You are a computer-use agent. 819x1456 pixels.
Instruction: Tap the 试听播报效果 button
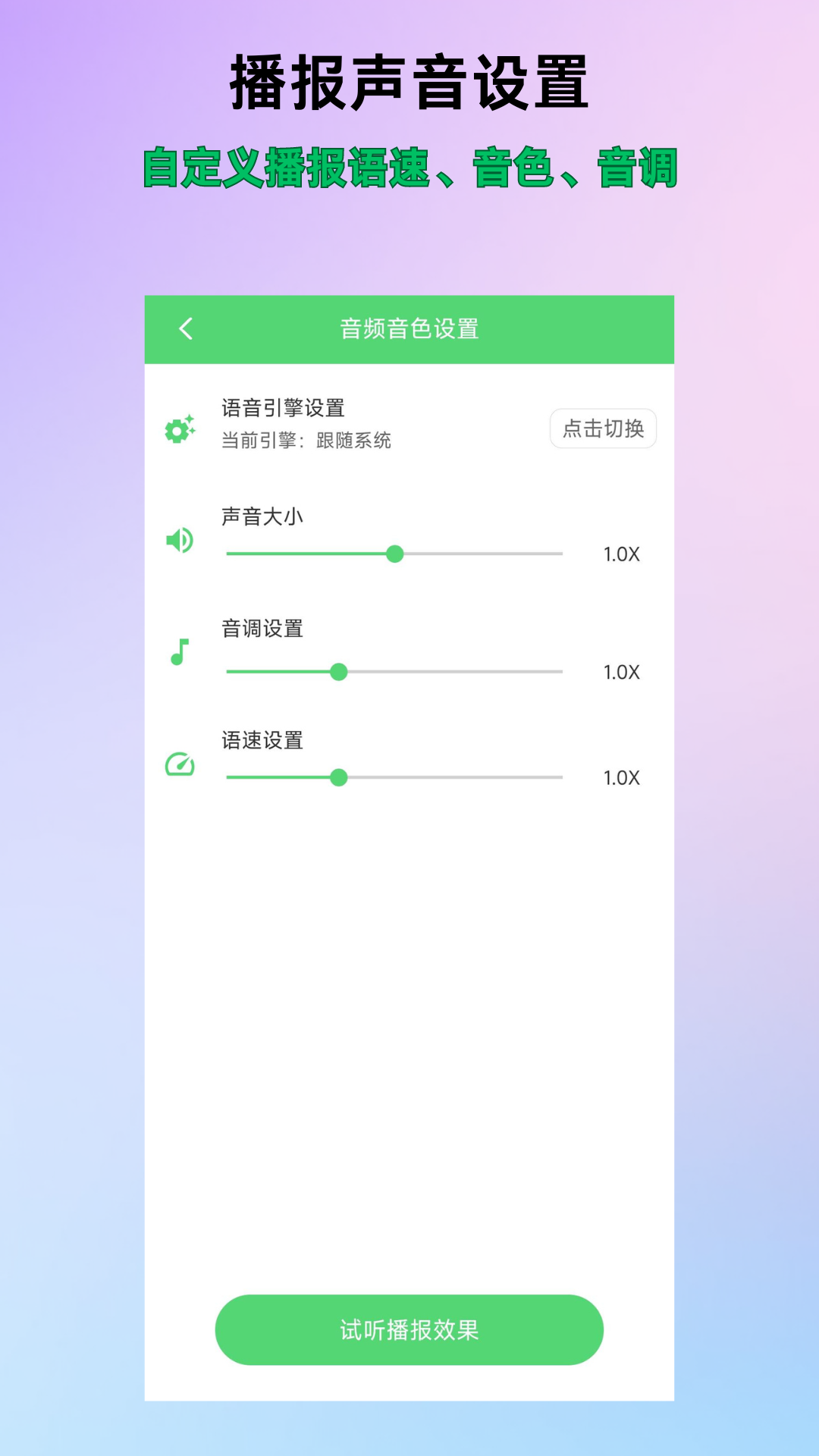coord(409,1331)
